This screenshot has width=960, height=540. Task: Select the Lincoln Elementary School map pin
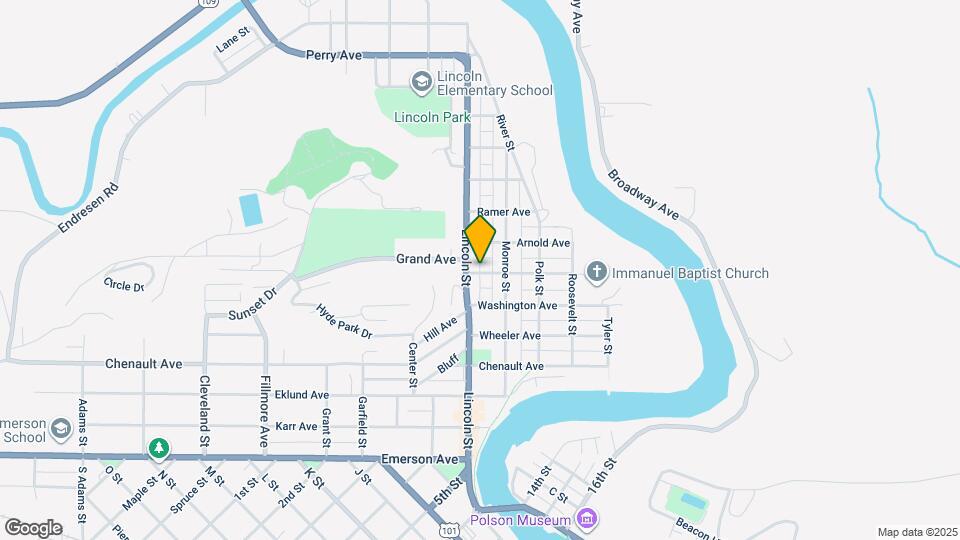[x=421, y=83]
